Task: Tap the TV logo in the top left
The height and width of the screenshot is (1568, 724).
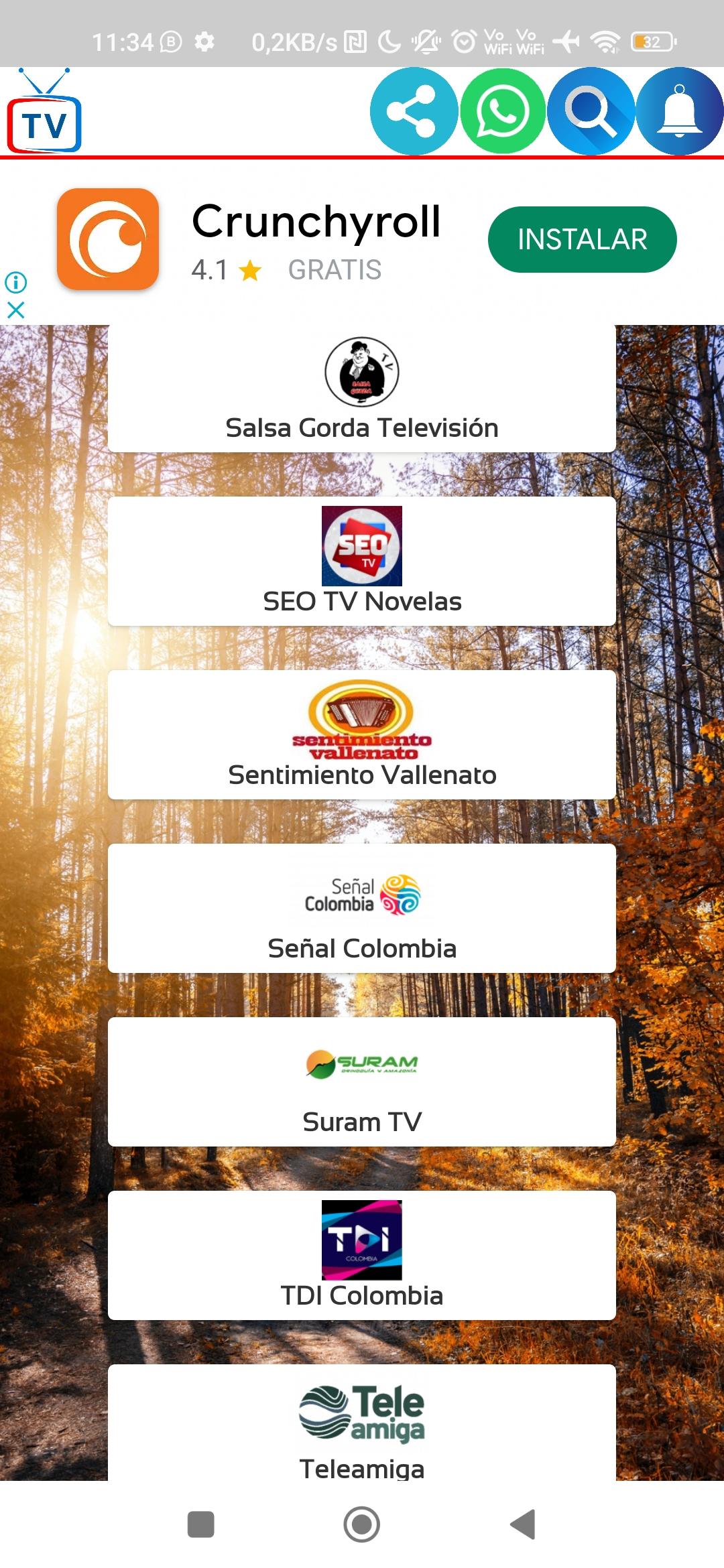Action: (44, 111)
